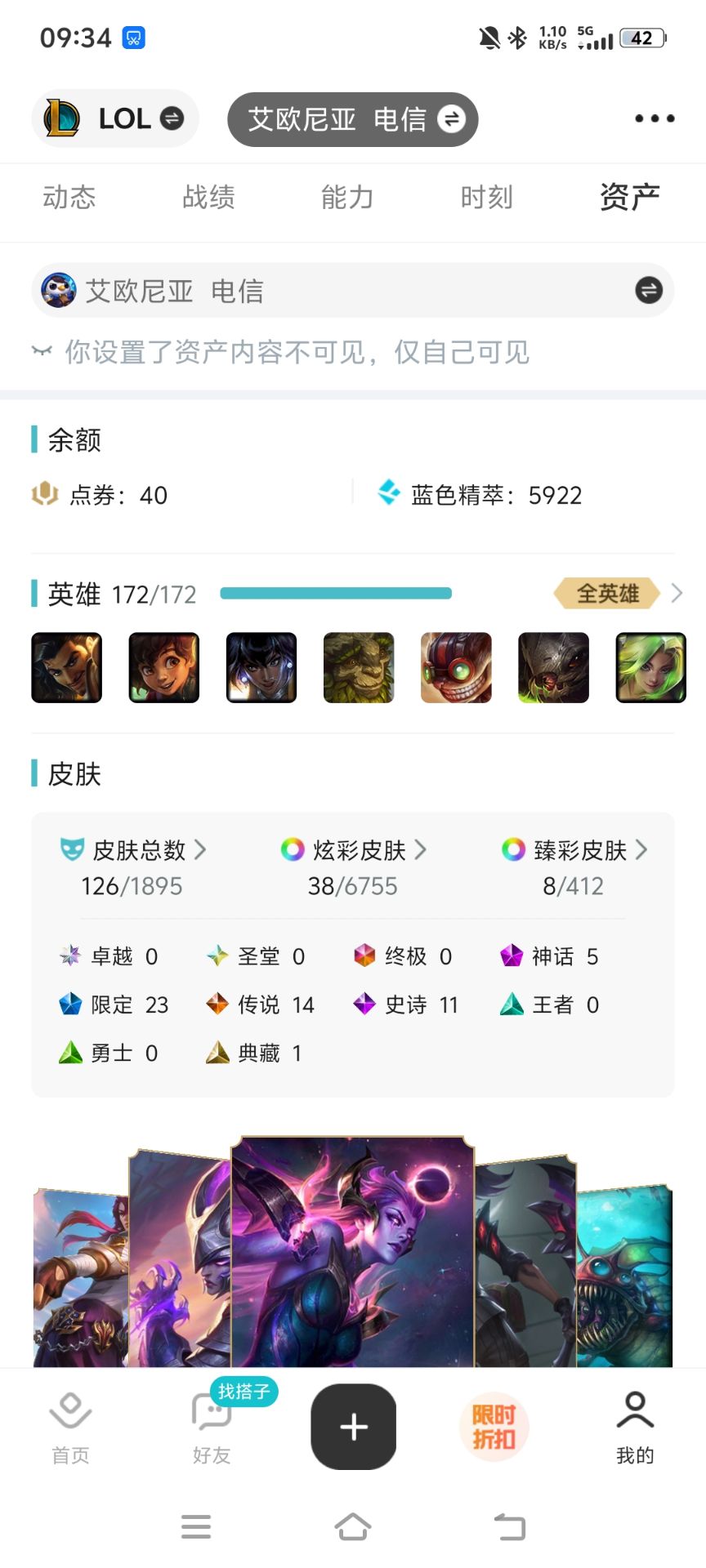Open the 好友 tab

click(x=212, y=1428)
